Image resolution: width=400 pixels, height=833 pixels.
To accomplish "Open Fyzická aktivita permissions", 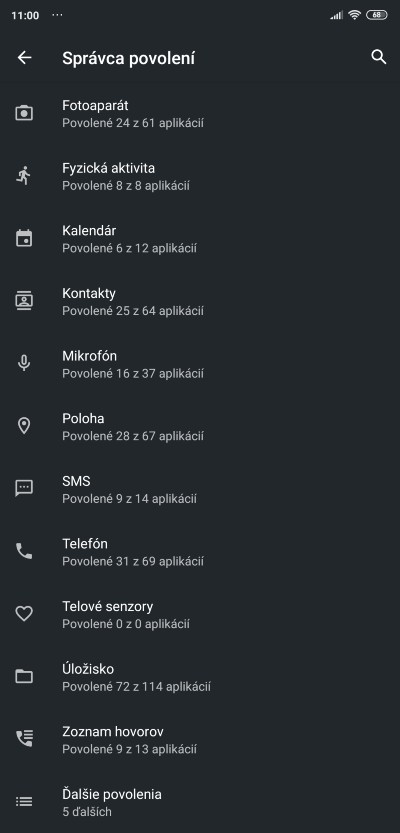I will click(x=200, y=176).
